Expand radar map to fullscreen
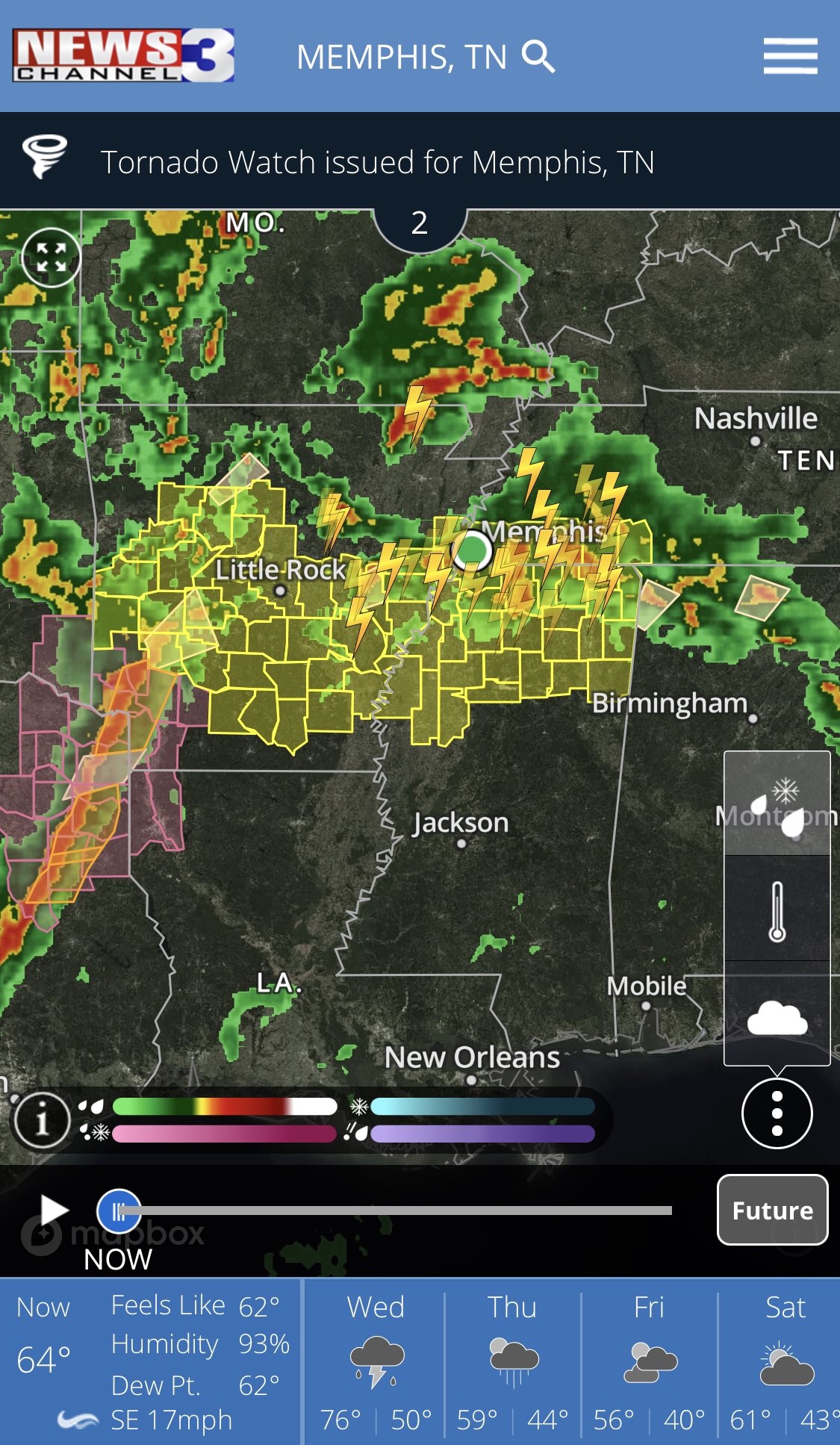The image size is (840, 1445). (x=51, y=258)
